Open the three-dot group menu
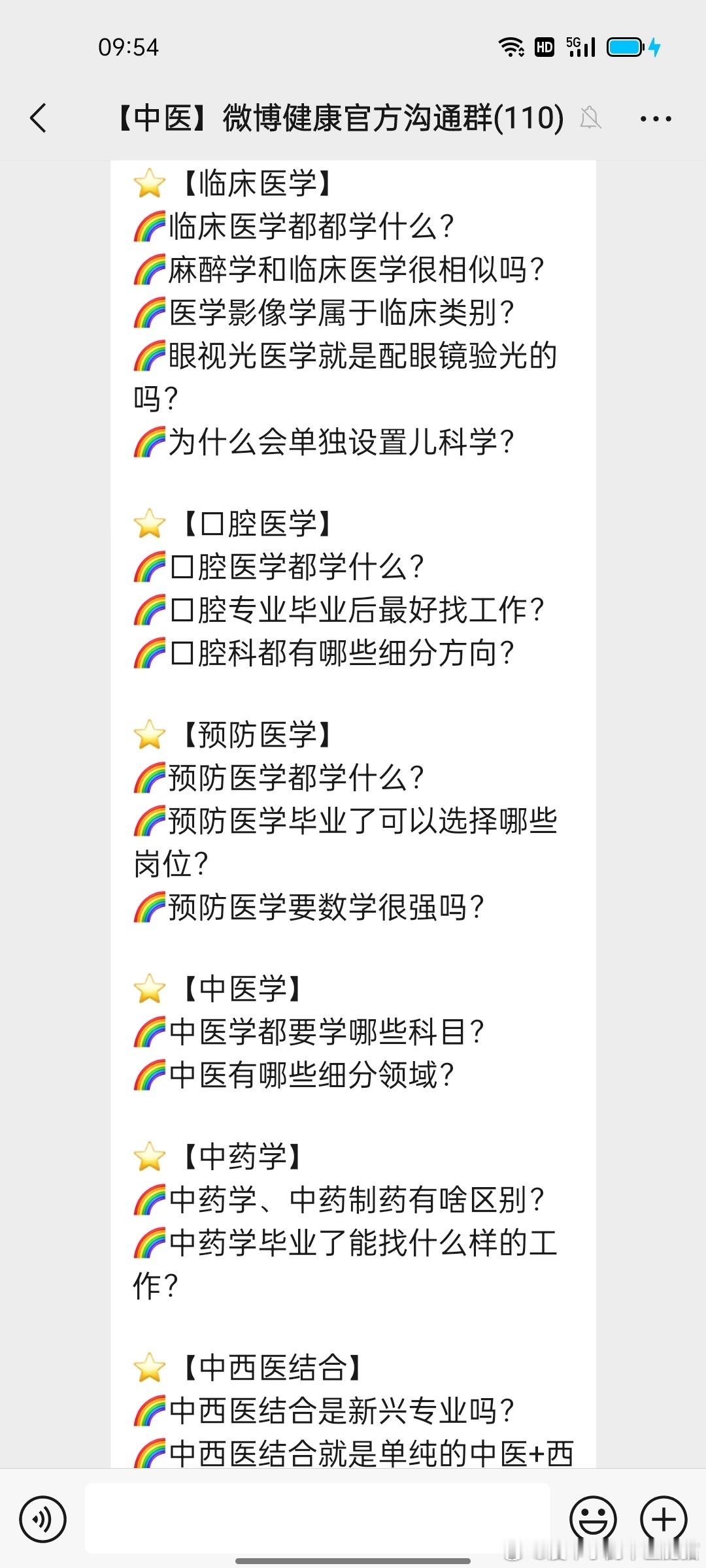 point(656,119)
